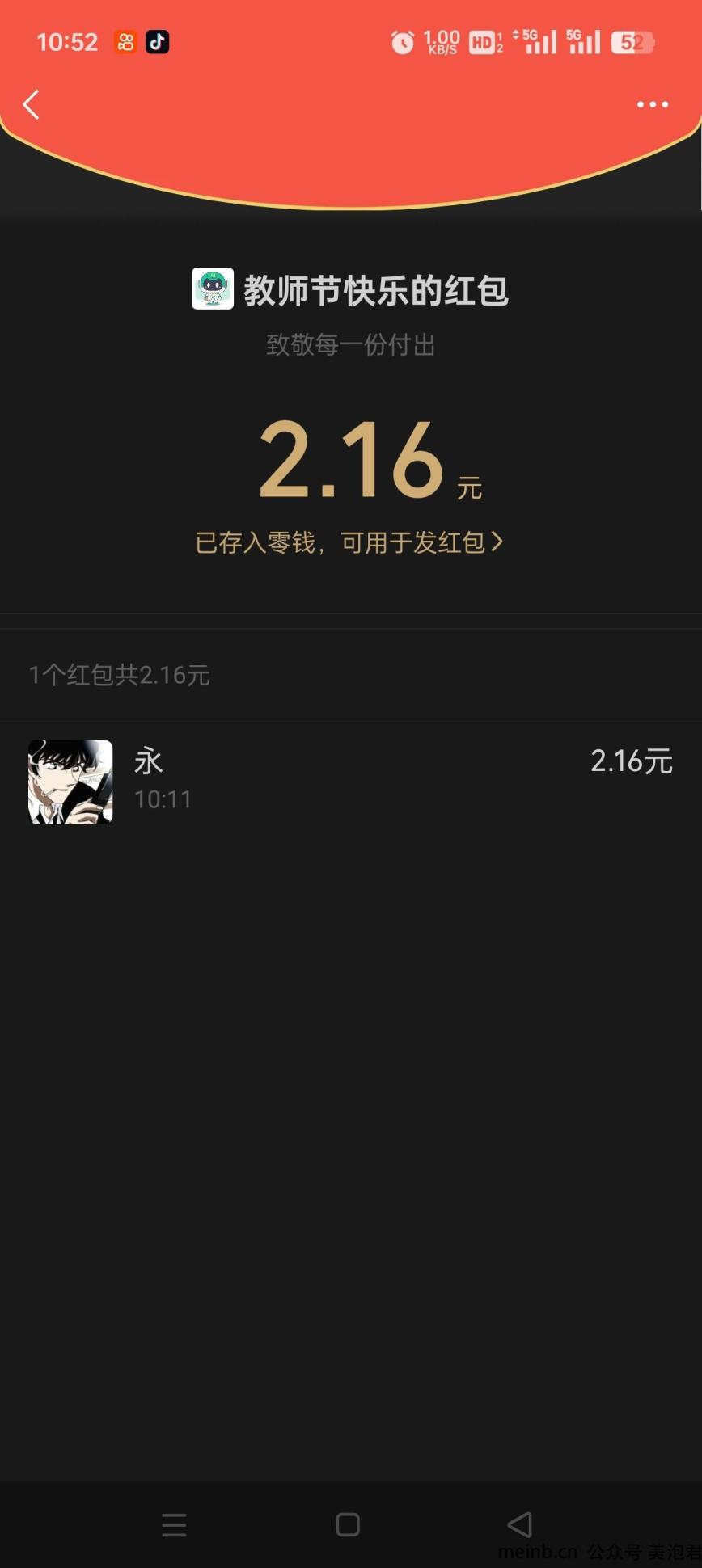Go back using the top arrow
Screen dimensions: 702x1568
[31, 104]
